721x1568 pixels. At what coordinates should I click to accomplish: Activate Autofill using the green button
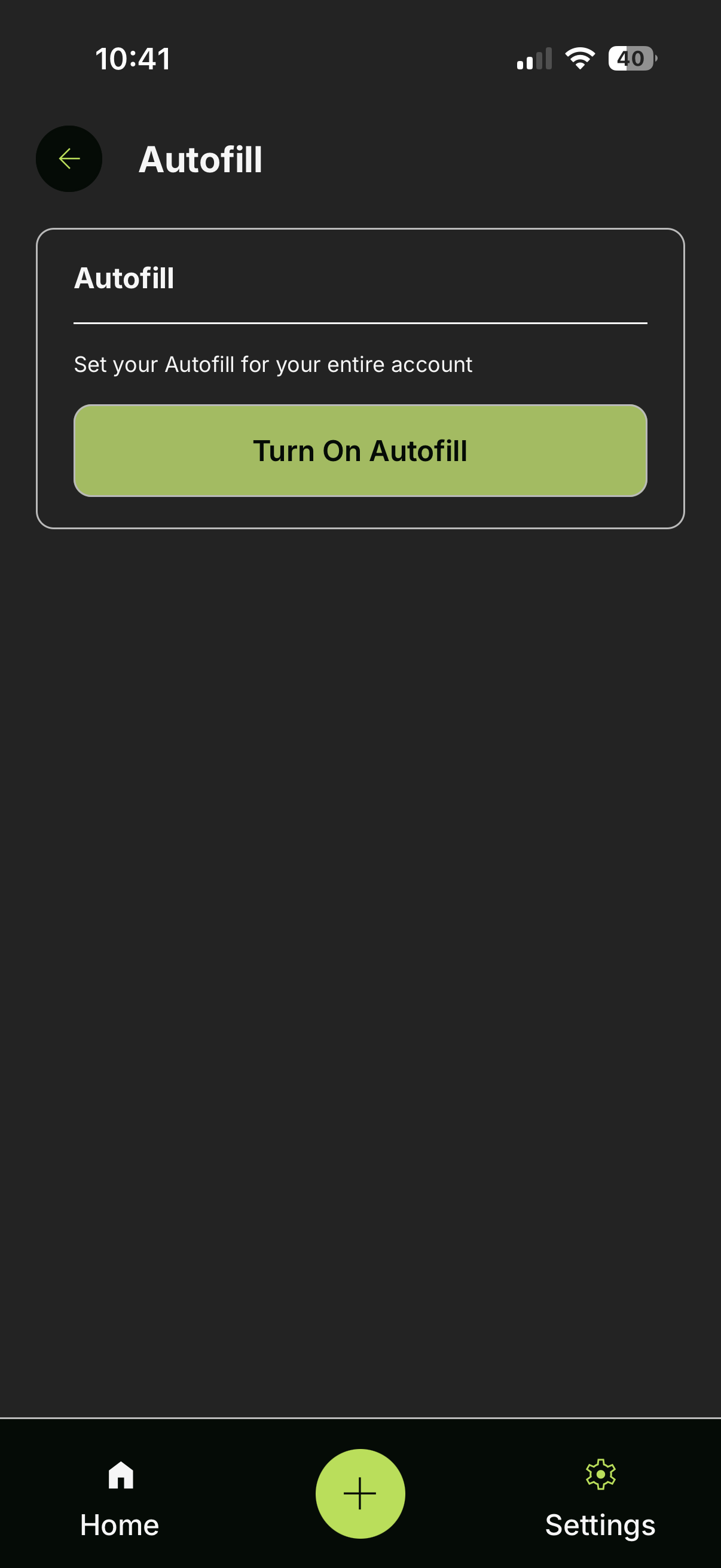pos(360,450)
